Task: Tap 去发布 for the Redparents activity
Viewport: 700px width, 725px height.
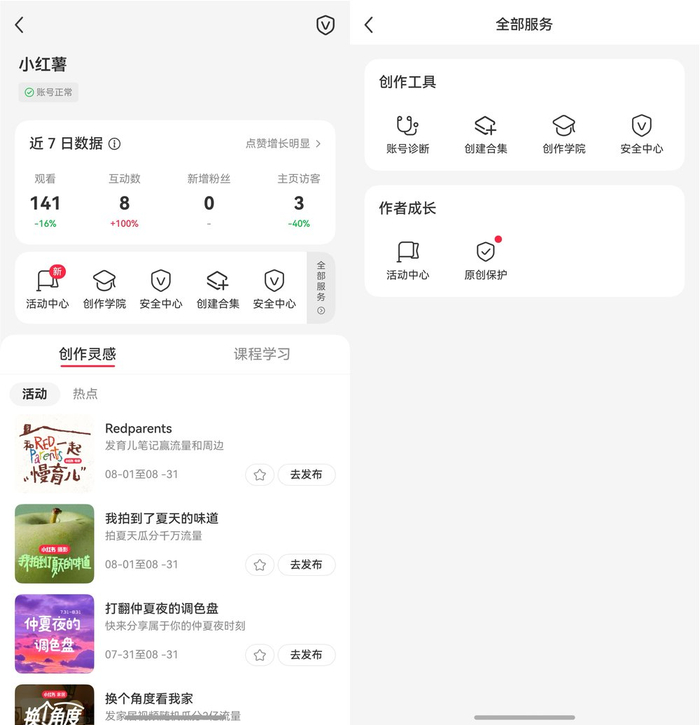Action: [306, 475]
